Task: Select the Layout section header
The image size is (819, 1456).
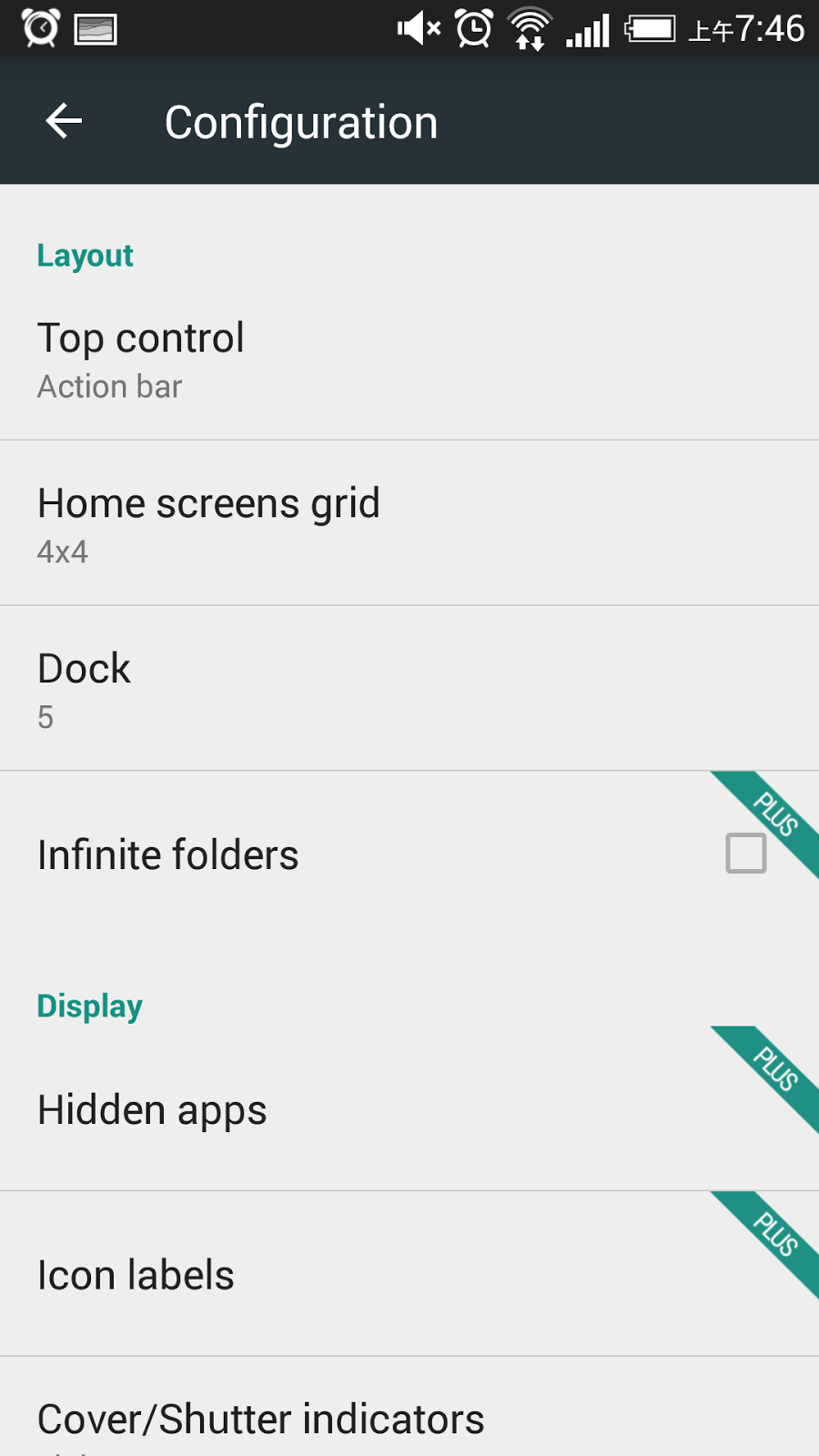Action: [85, 256]
